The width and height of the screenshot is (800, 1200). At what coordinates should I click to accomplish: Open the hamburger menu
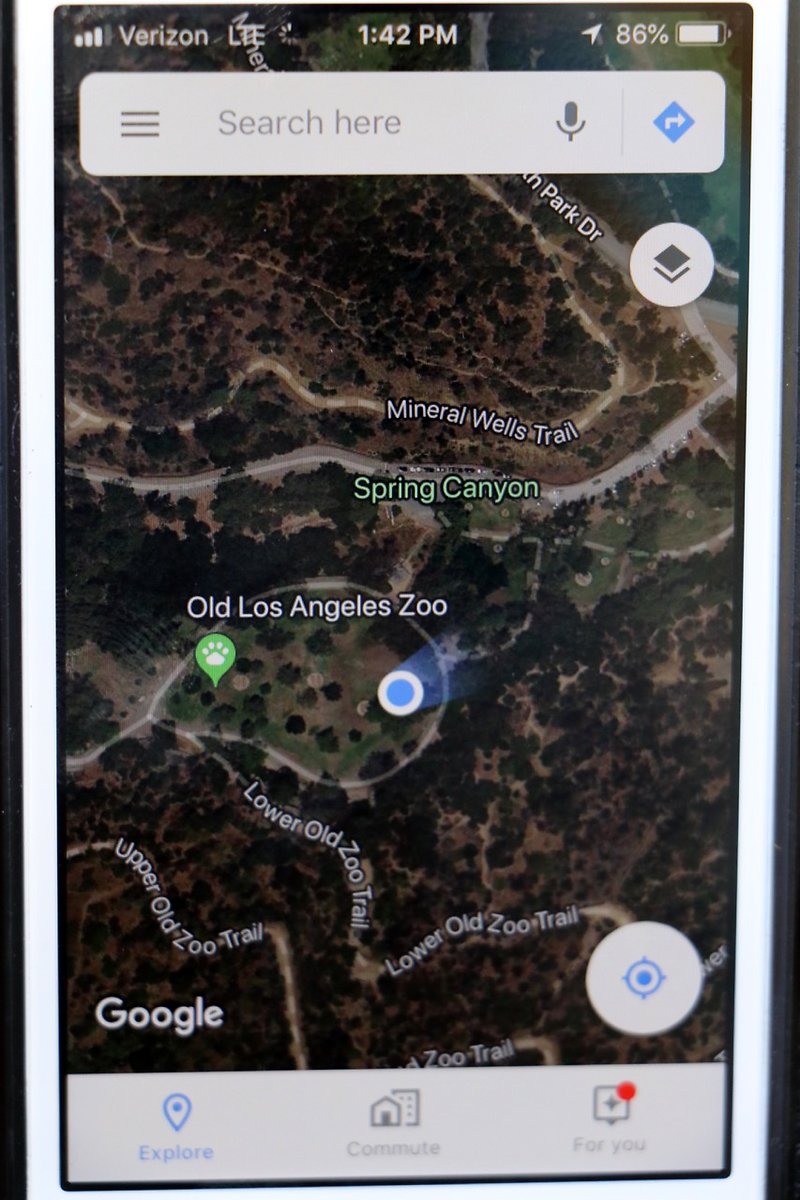pos(140,123)
